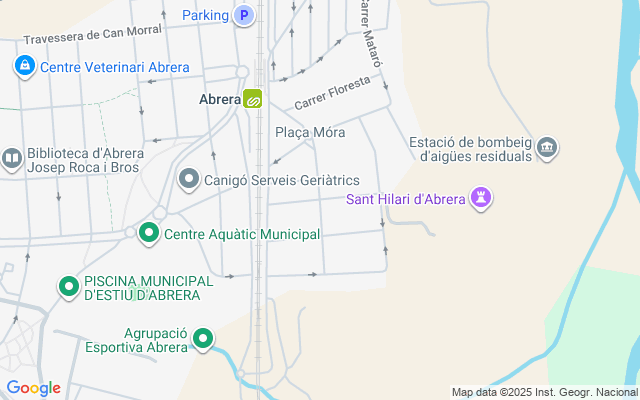
Task: Open Centre Aquàtic Municipal pin
Action: [149, 233]
